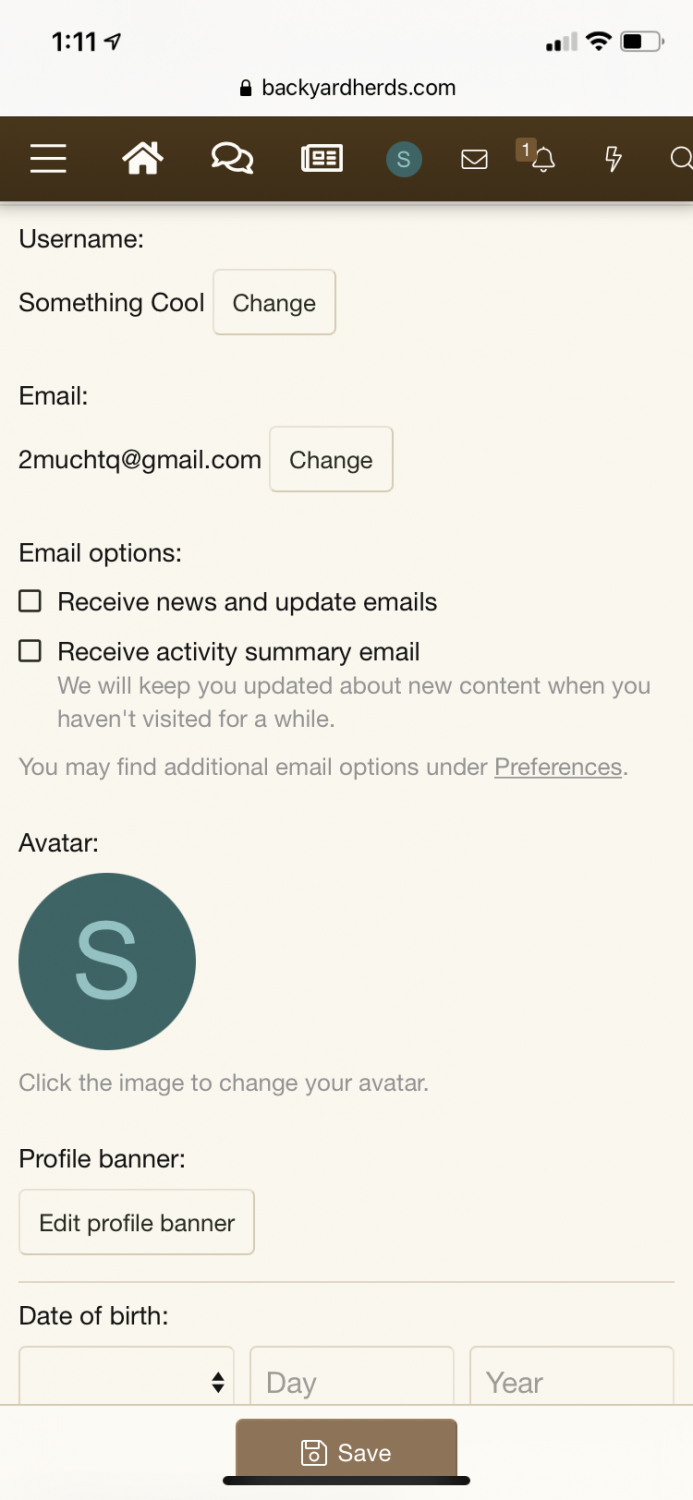Open the inbox envelope icon
Viewport: 693px width, 1500px height.
474,159
